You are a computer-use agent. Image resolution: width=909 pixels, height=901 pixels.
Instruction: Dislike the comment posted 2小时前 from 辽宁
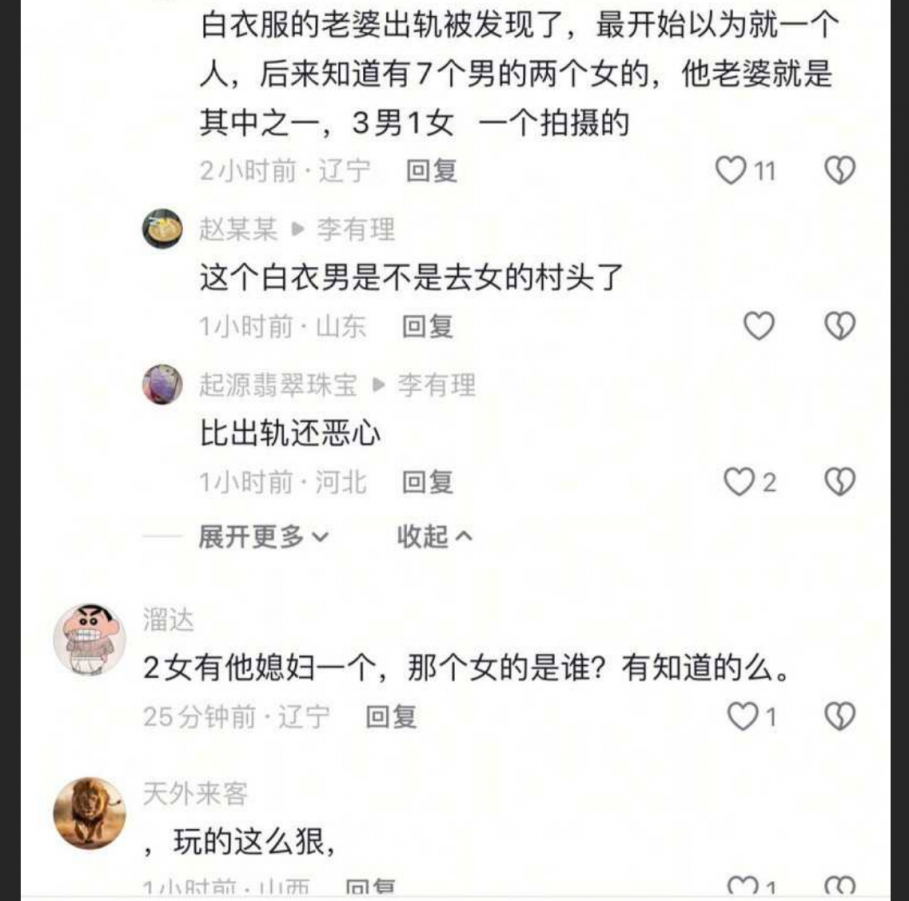click(839, 171)
